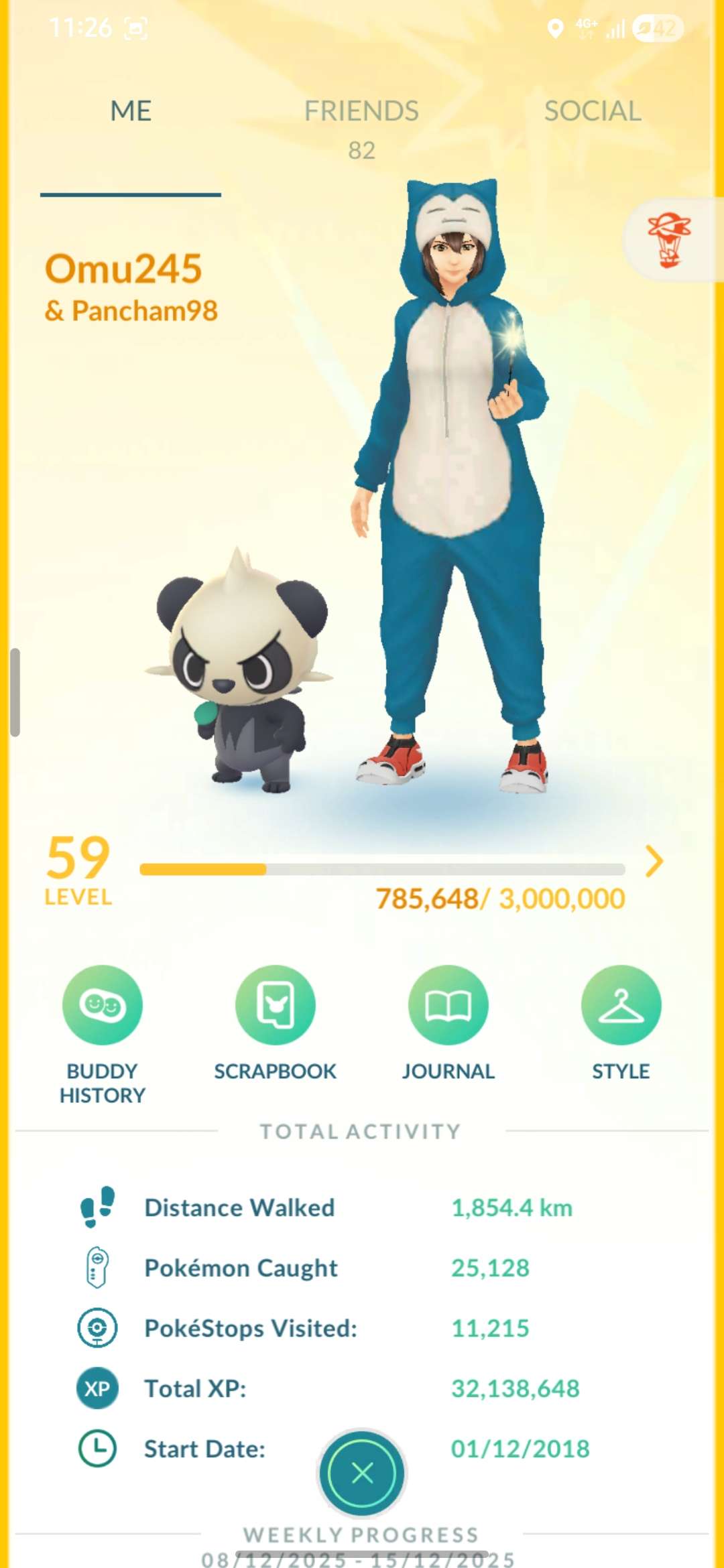
Task: Open Buddy History
Action: coord(103,1005)
